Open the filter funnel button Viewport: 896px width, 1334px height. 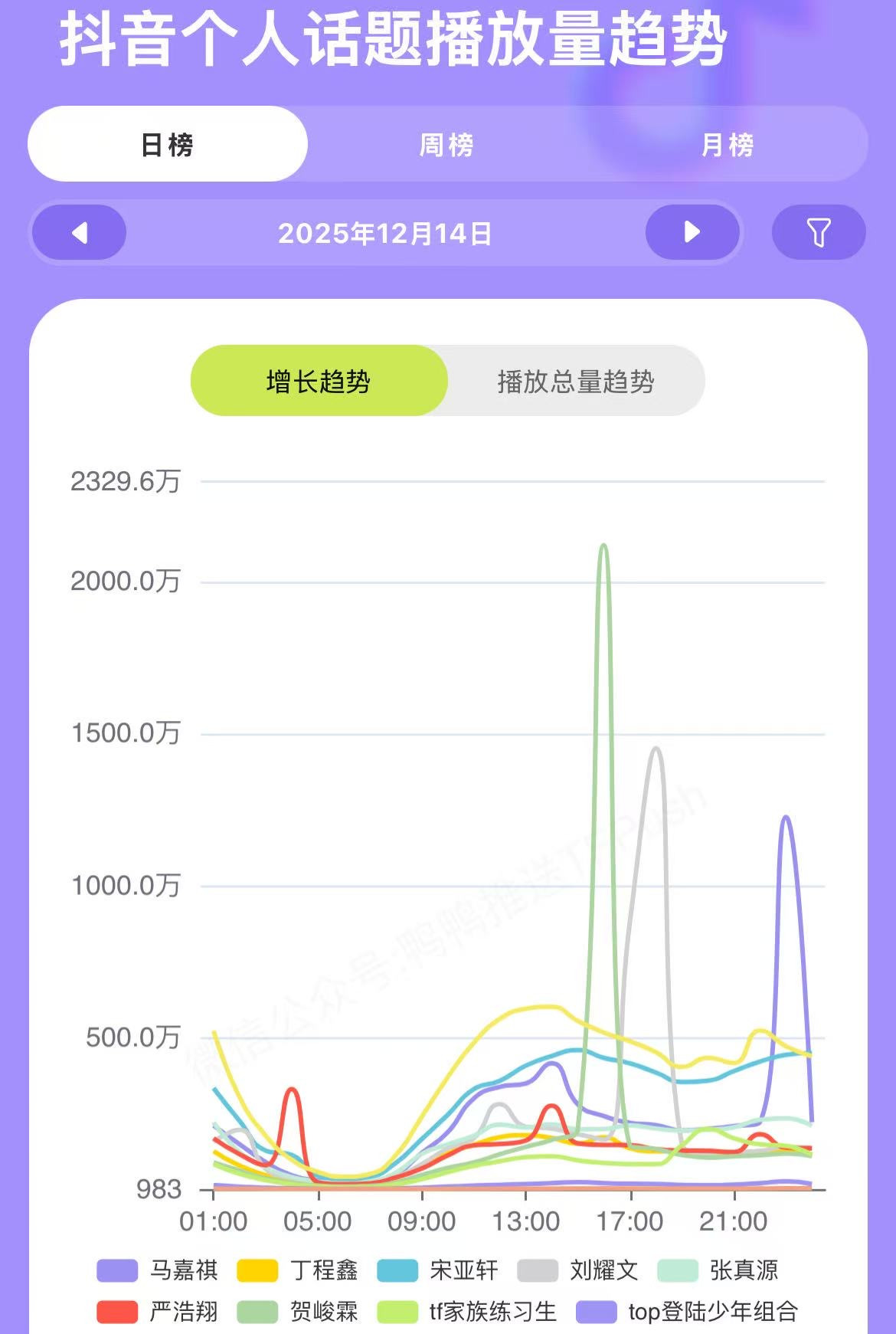coord(819,232)
